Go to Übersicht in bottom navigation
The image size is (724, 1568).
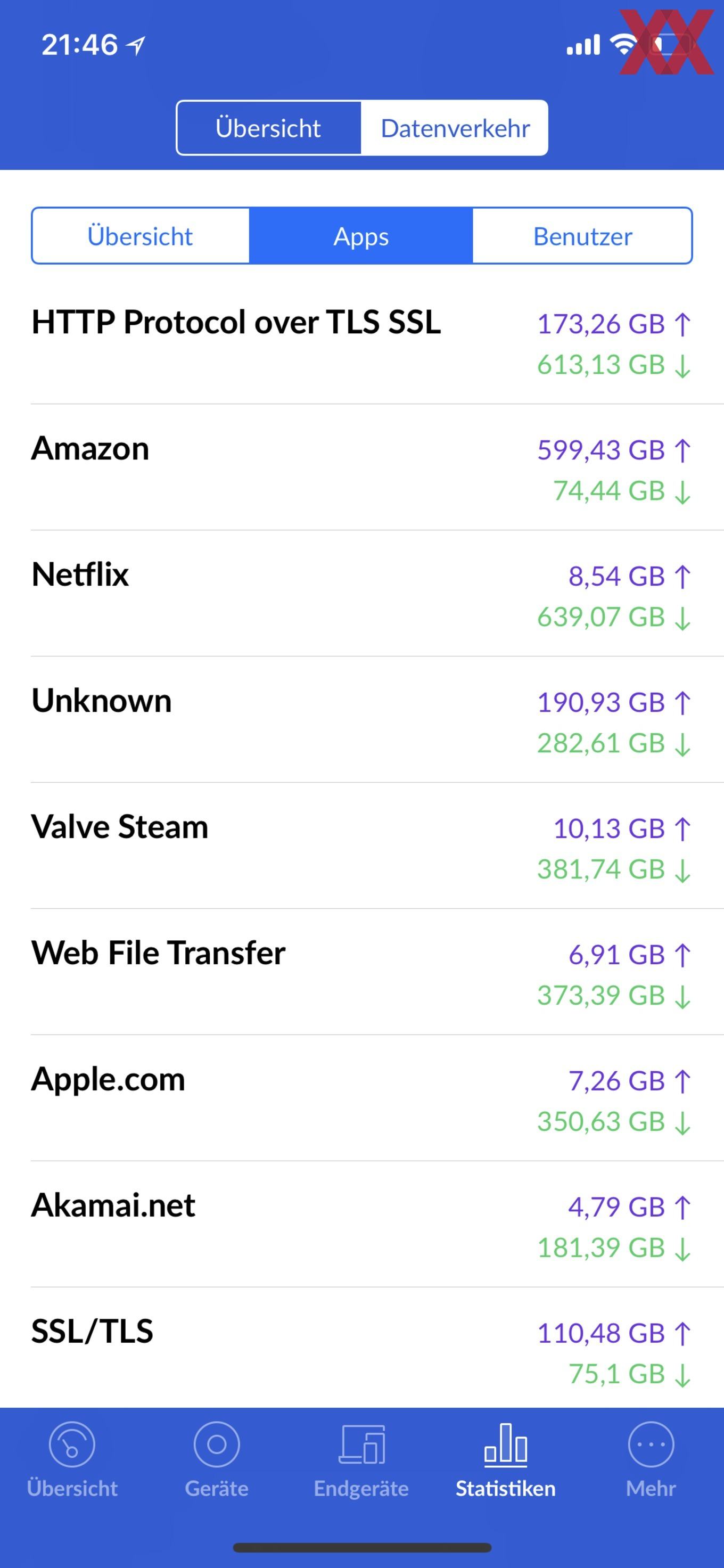pos(72,1461)
